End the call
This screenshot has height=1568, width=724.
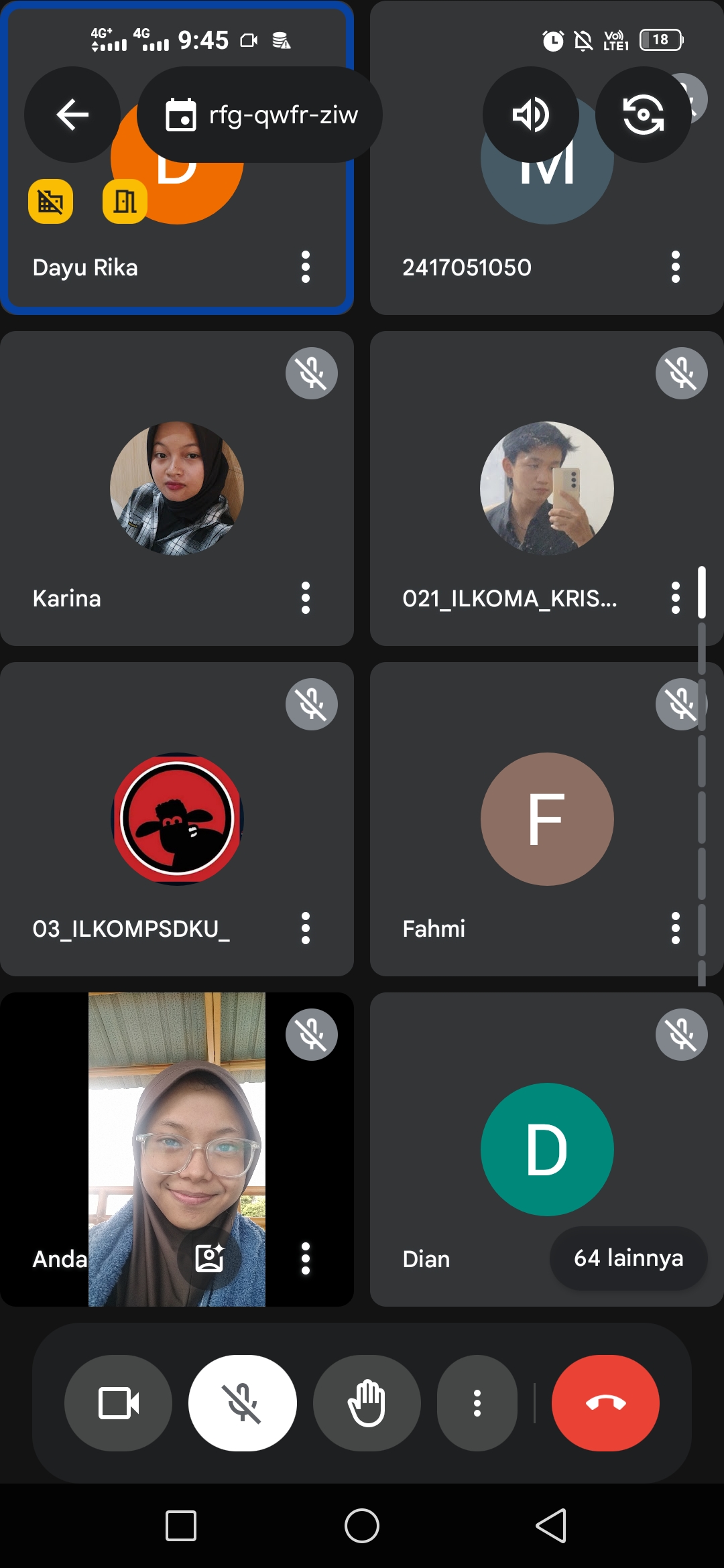pos(605,1403)
